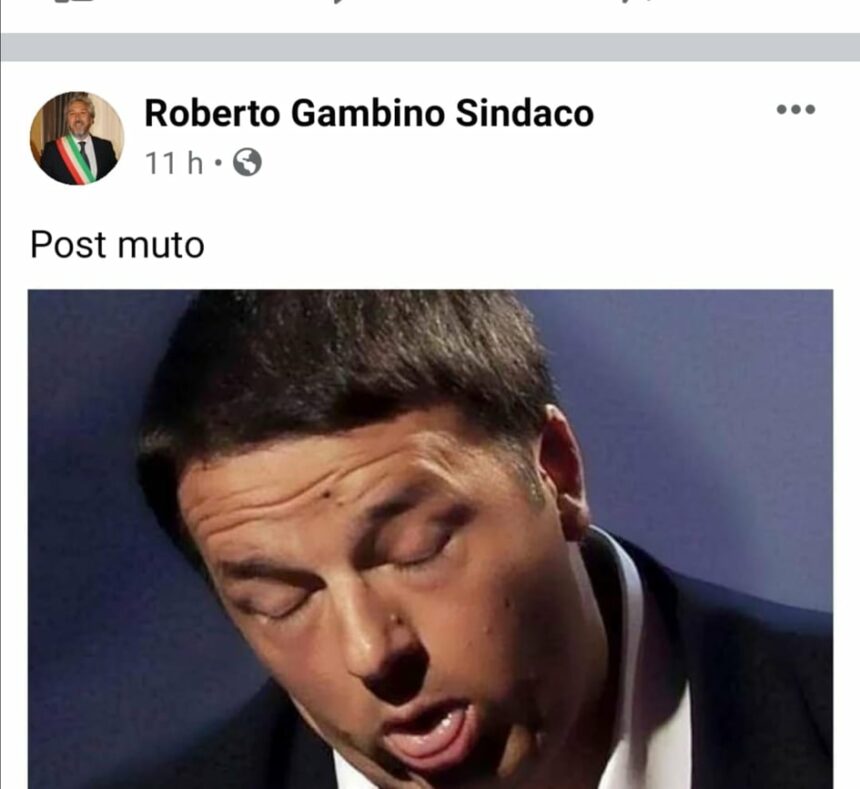This screenshot has height=789, width=860.
Task: Open the photo in the Post muto post
Action: point(430,540)
